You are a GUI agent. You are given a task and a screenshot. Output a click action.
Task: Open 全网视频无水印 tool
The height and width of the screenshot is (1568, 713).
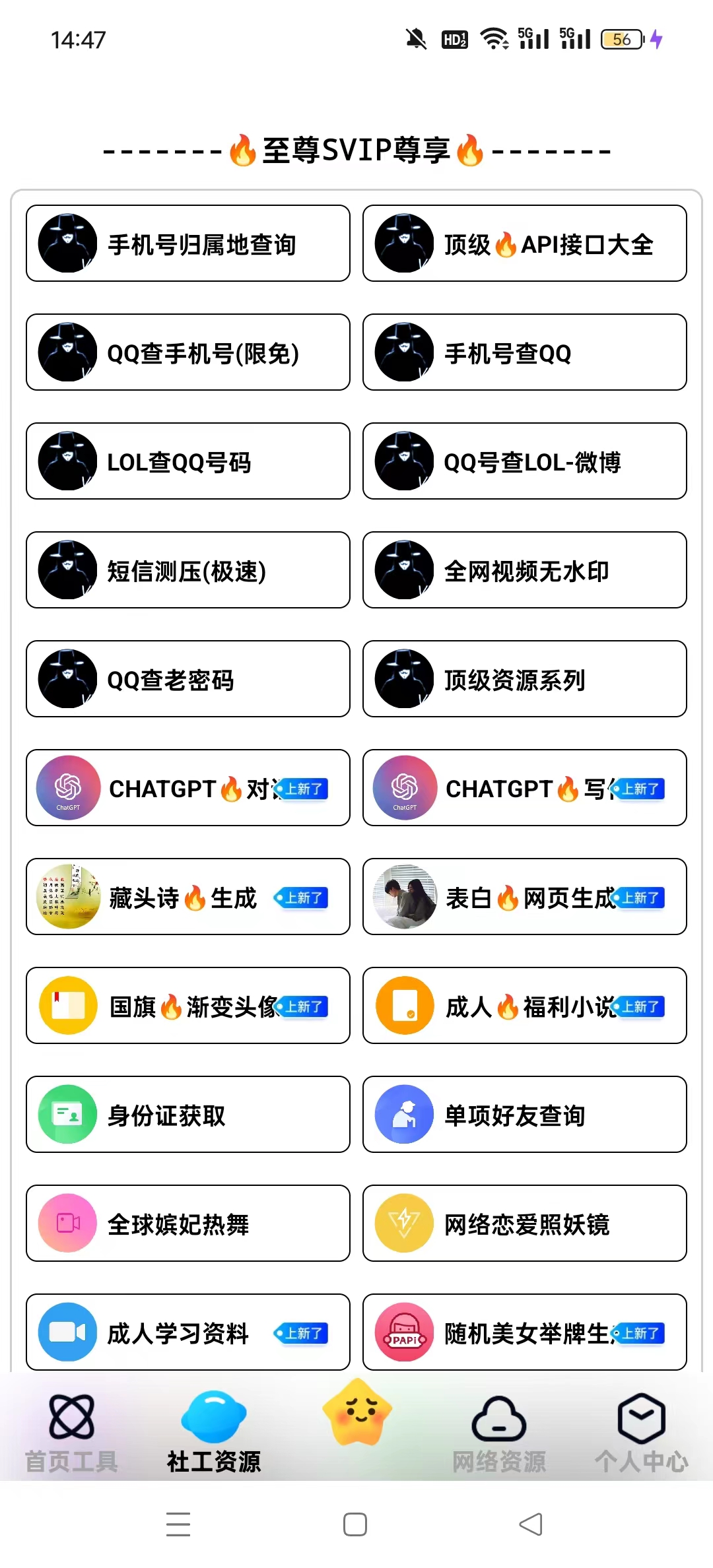tap(525, 570)
